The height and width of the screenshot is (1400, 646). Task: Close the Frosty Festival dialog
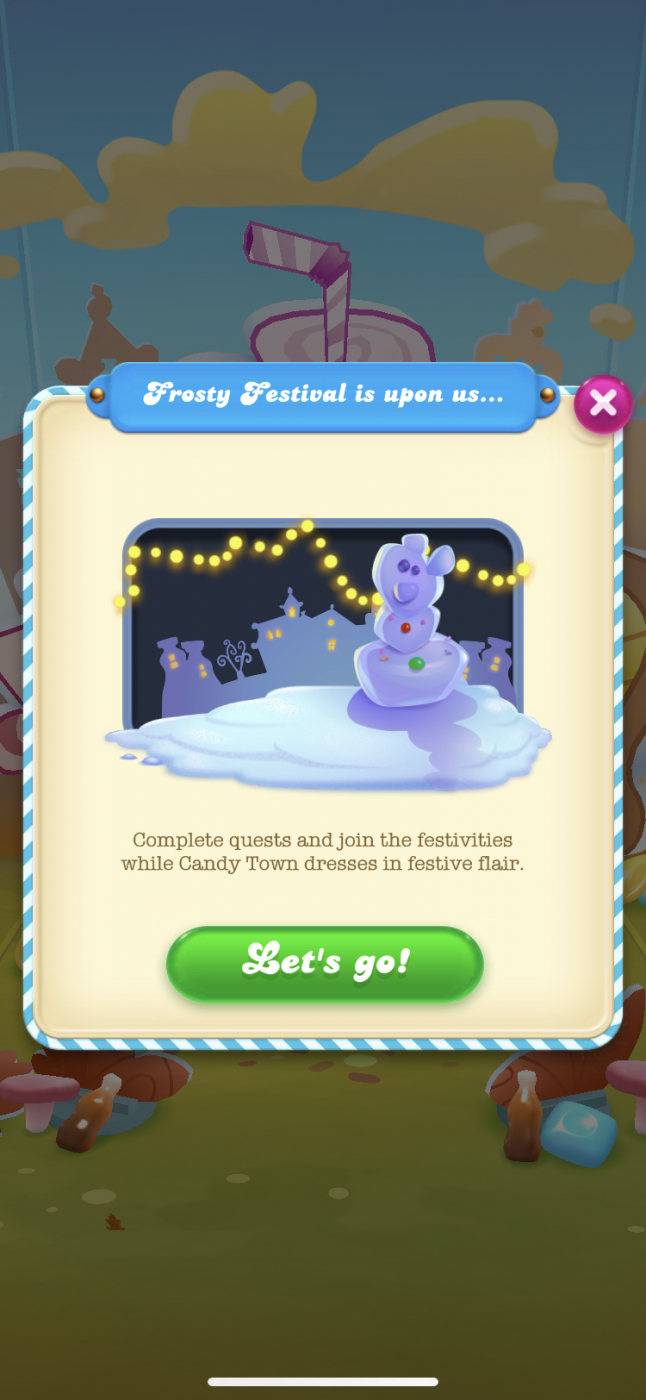603,404
